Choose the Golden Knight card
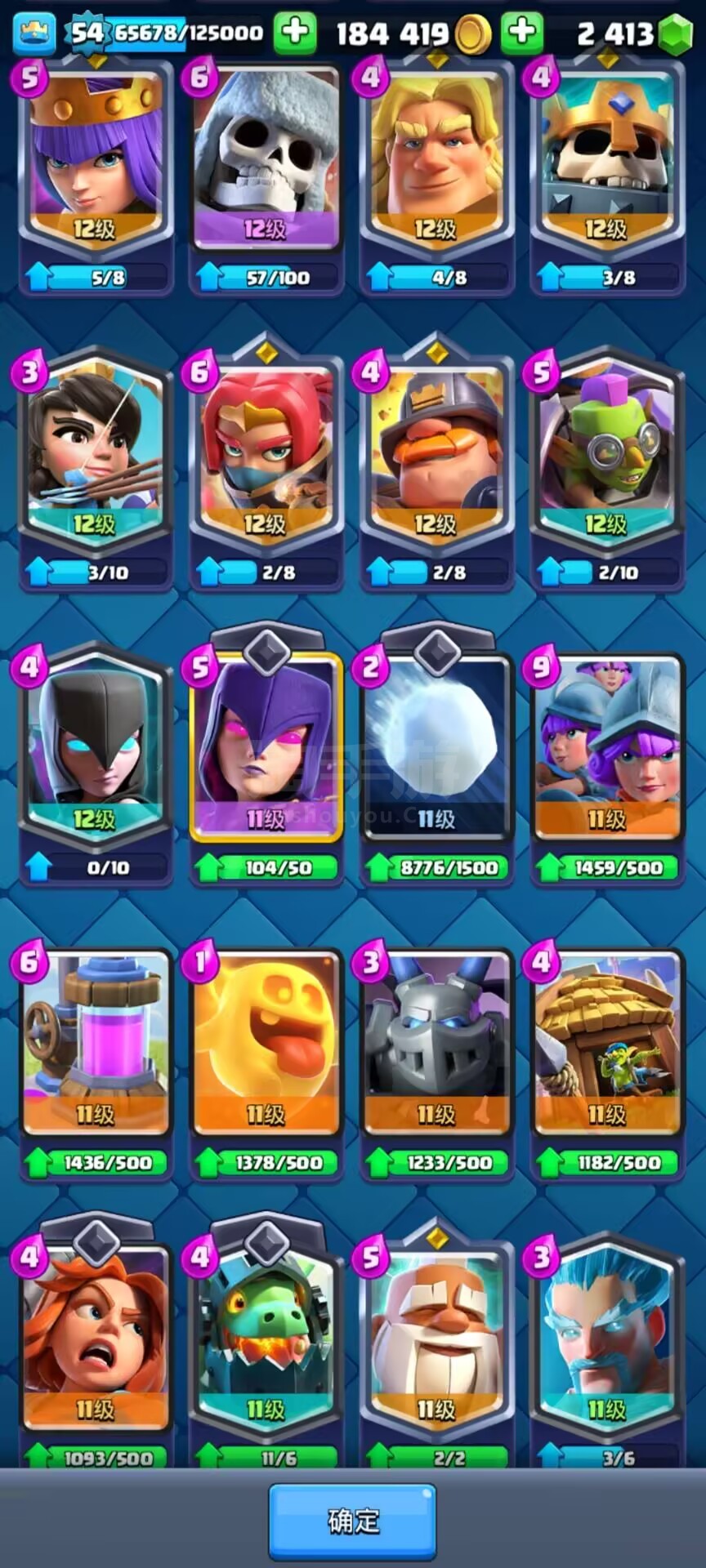 [436, 176]
